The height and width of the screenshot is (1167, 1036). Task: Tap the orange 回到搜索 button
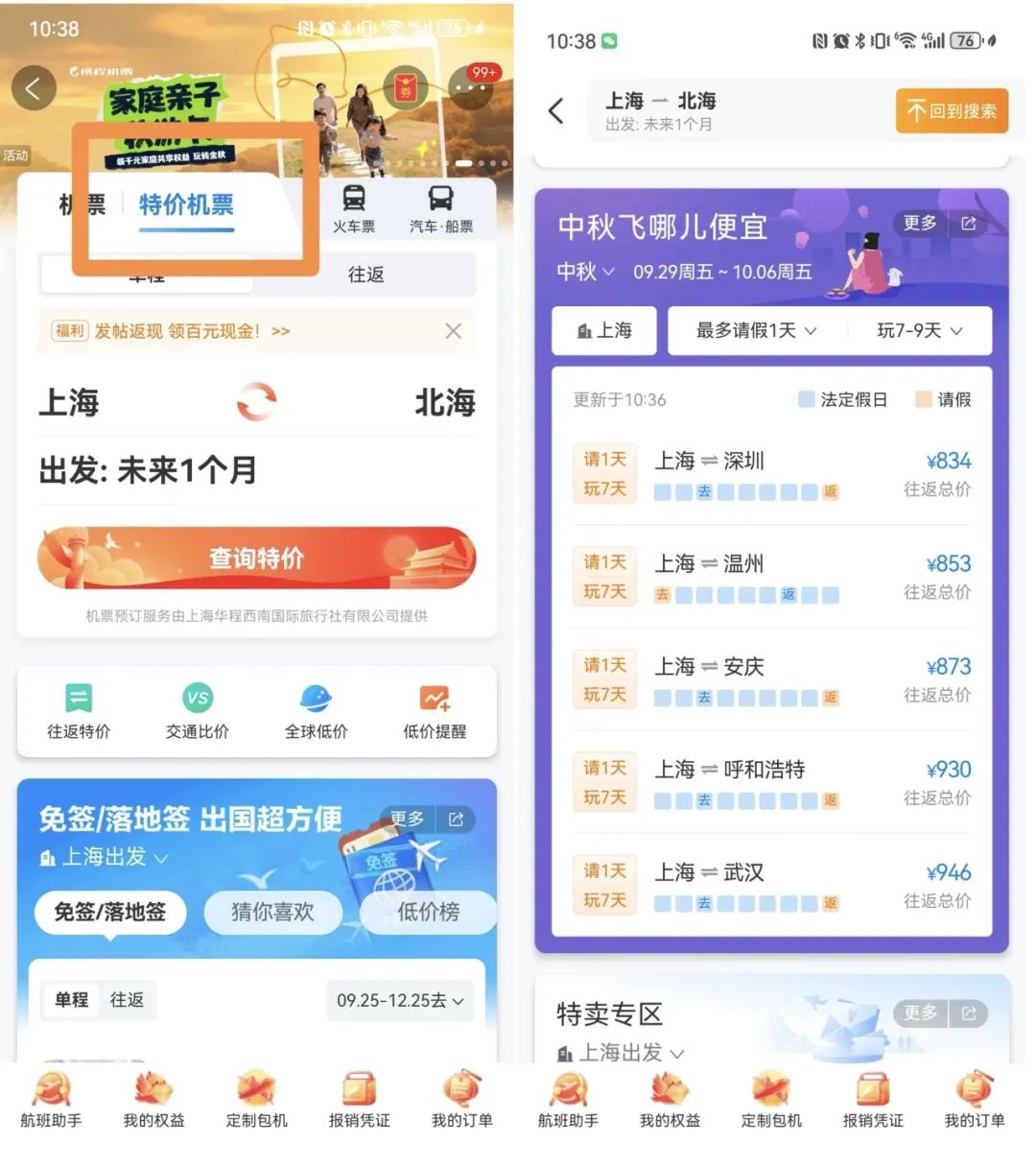point(952,111)
